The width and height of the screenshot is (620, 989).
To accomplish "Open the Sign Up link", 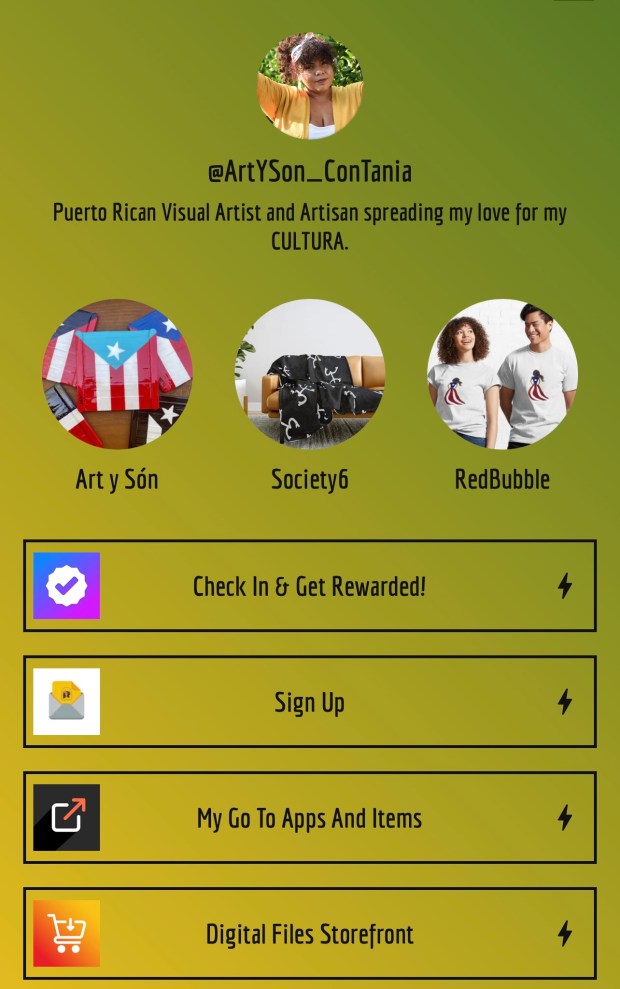I will pyautogui.click(x=310, y=702).
